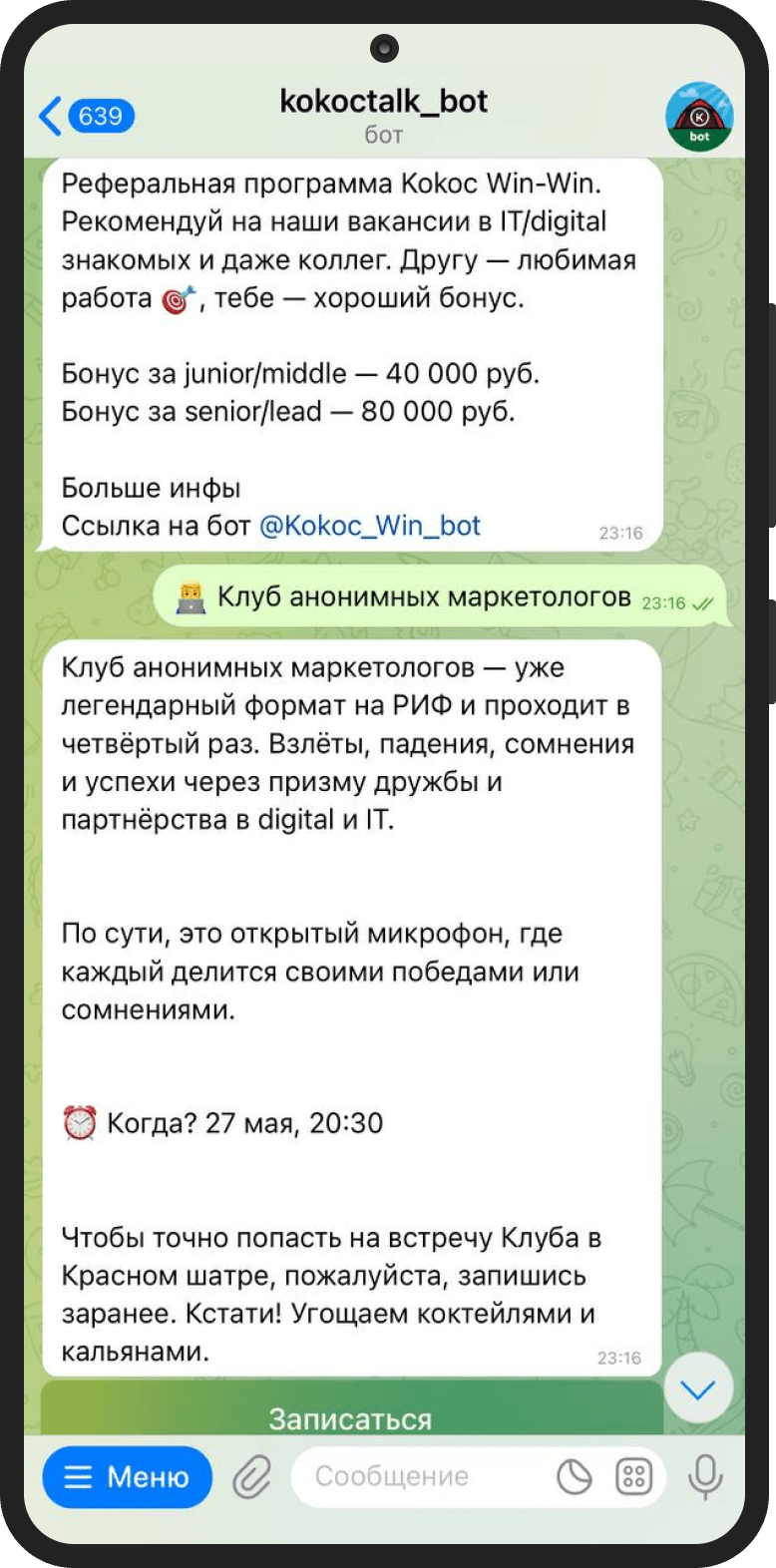This screenshot has width=776, height=1568.
Task: Focus the Сообщение text field
Action: [419, 1477]
